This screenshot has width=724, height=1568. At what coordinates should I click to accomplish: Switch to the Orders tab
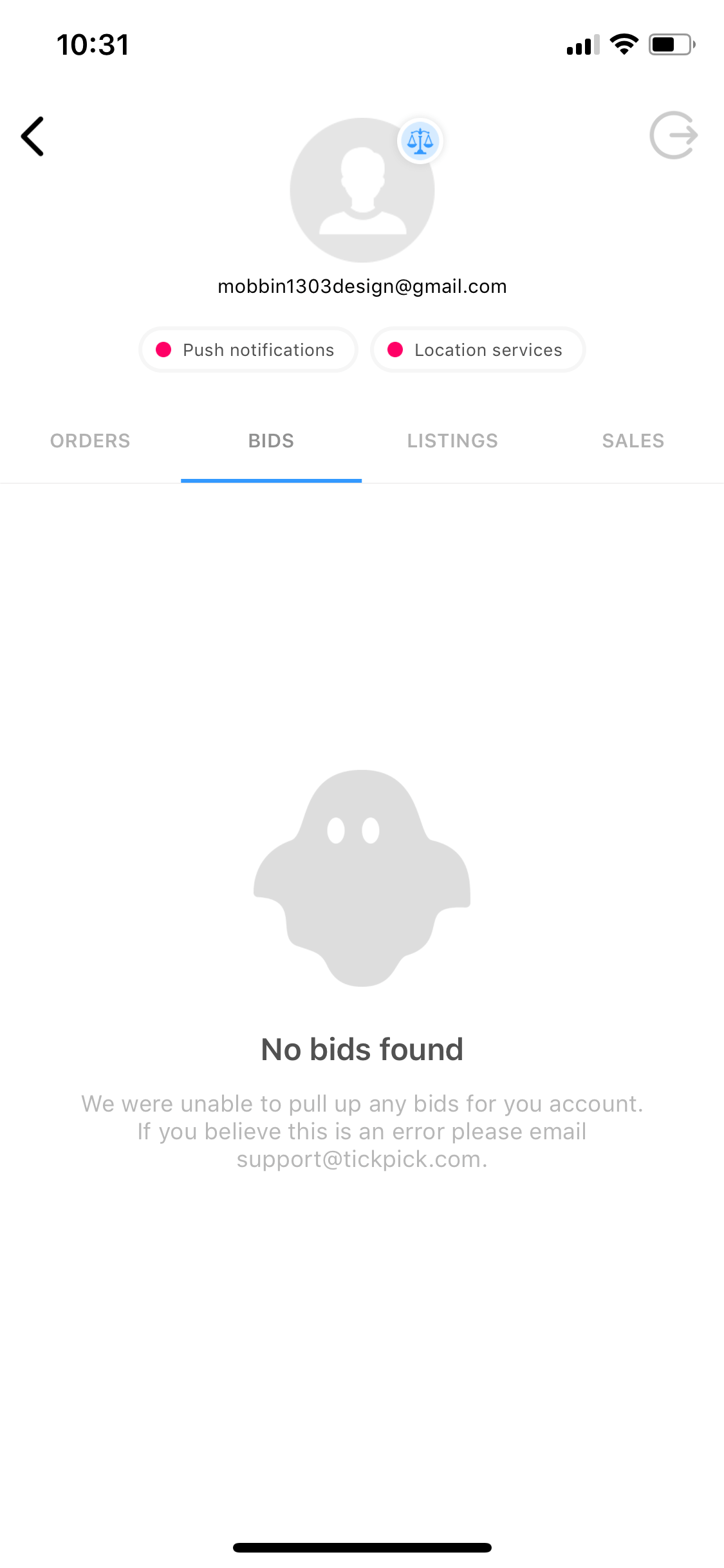90,441
